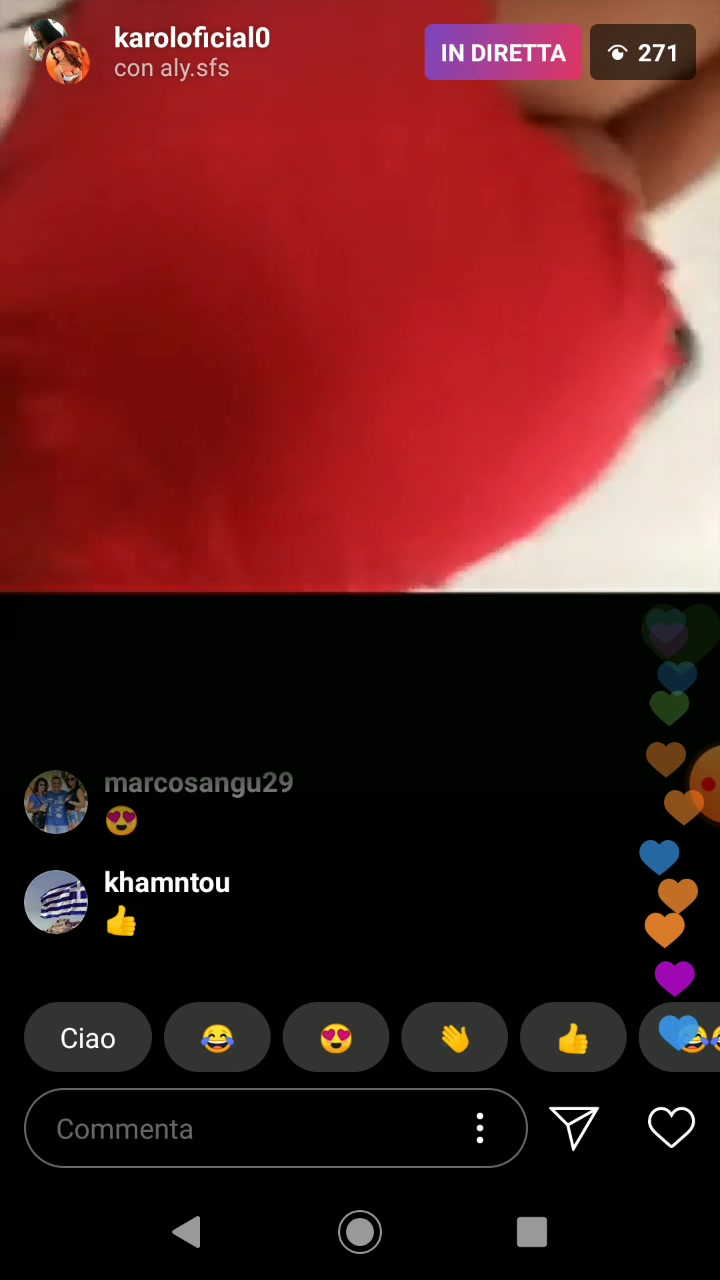
Task: Show the 271 viewers list
Action: (643, 52)
